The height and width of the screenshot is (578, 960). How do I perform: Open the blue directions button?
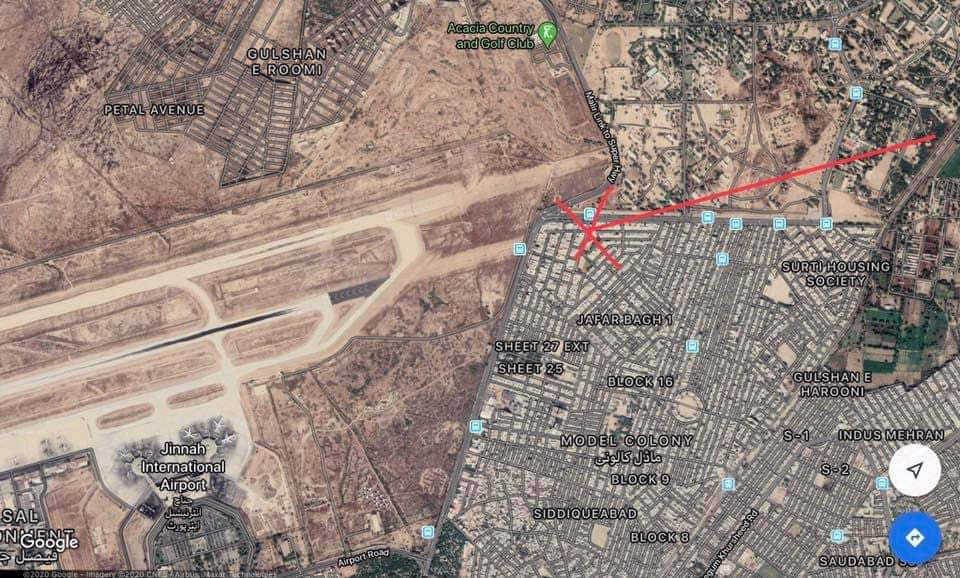click(914, 537)
